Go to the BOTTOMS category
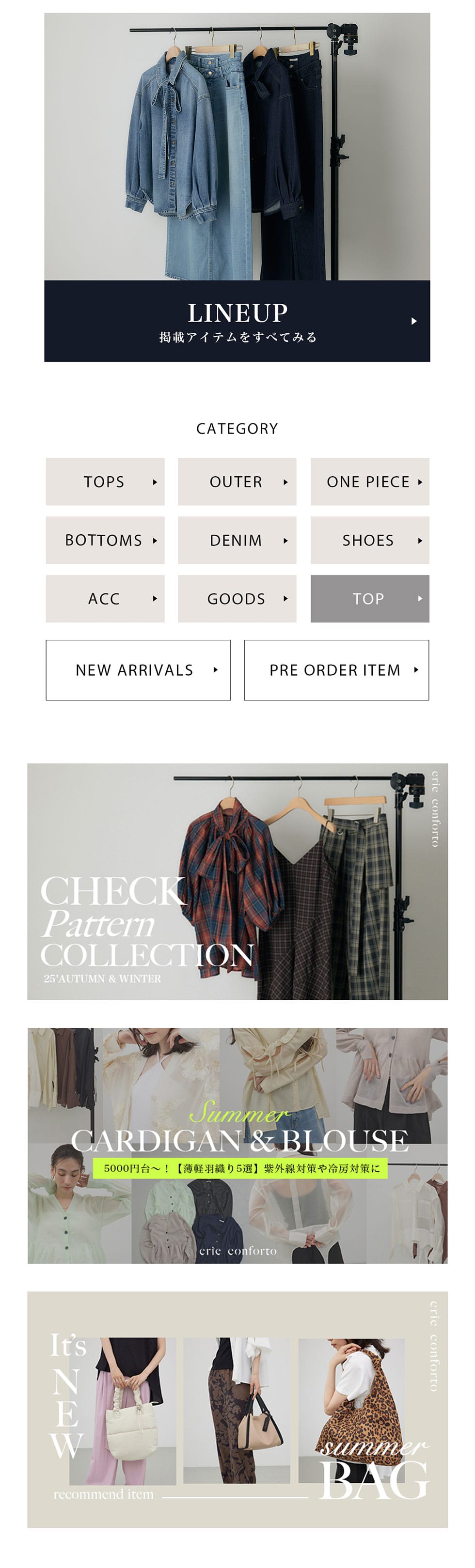Image resolution: width=475 pixels, height=1568 pixels. (x=105, y=540)
